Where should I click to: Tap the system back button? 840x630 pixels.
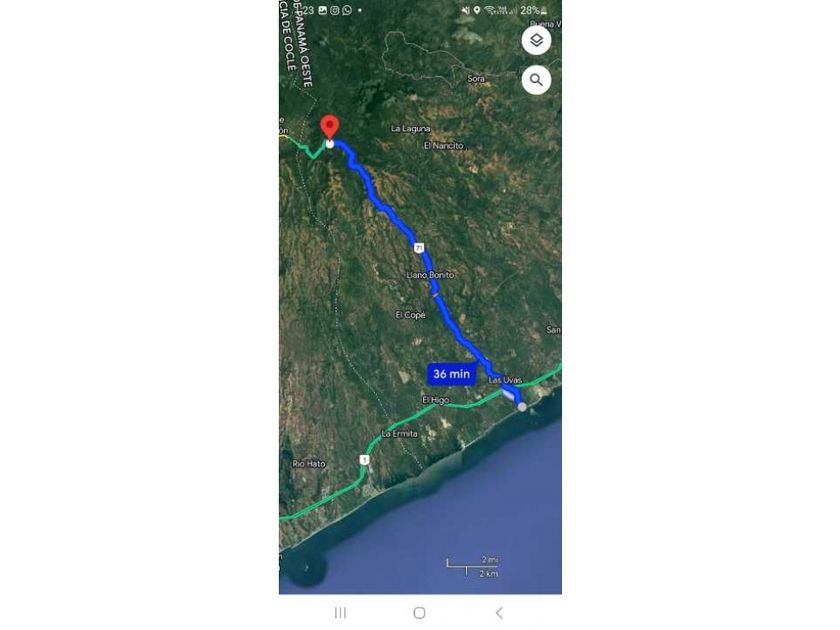click(498, 613)
